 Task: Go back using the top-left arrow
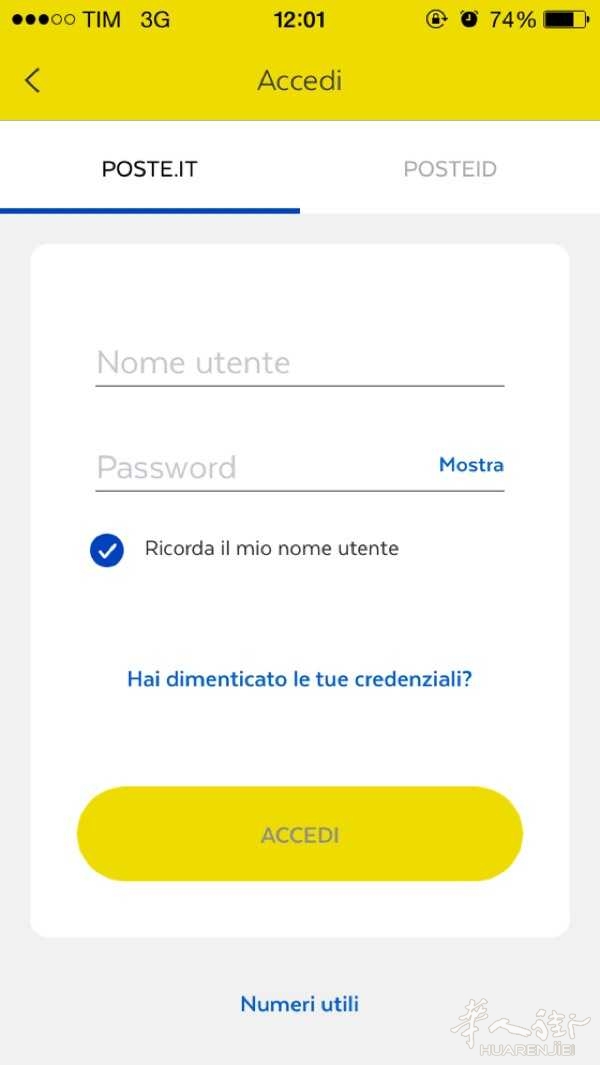pyautogui.click(x=33, y=80)
